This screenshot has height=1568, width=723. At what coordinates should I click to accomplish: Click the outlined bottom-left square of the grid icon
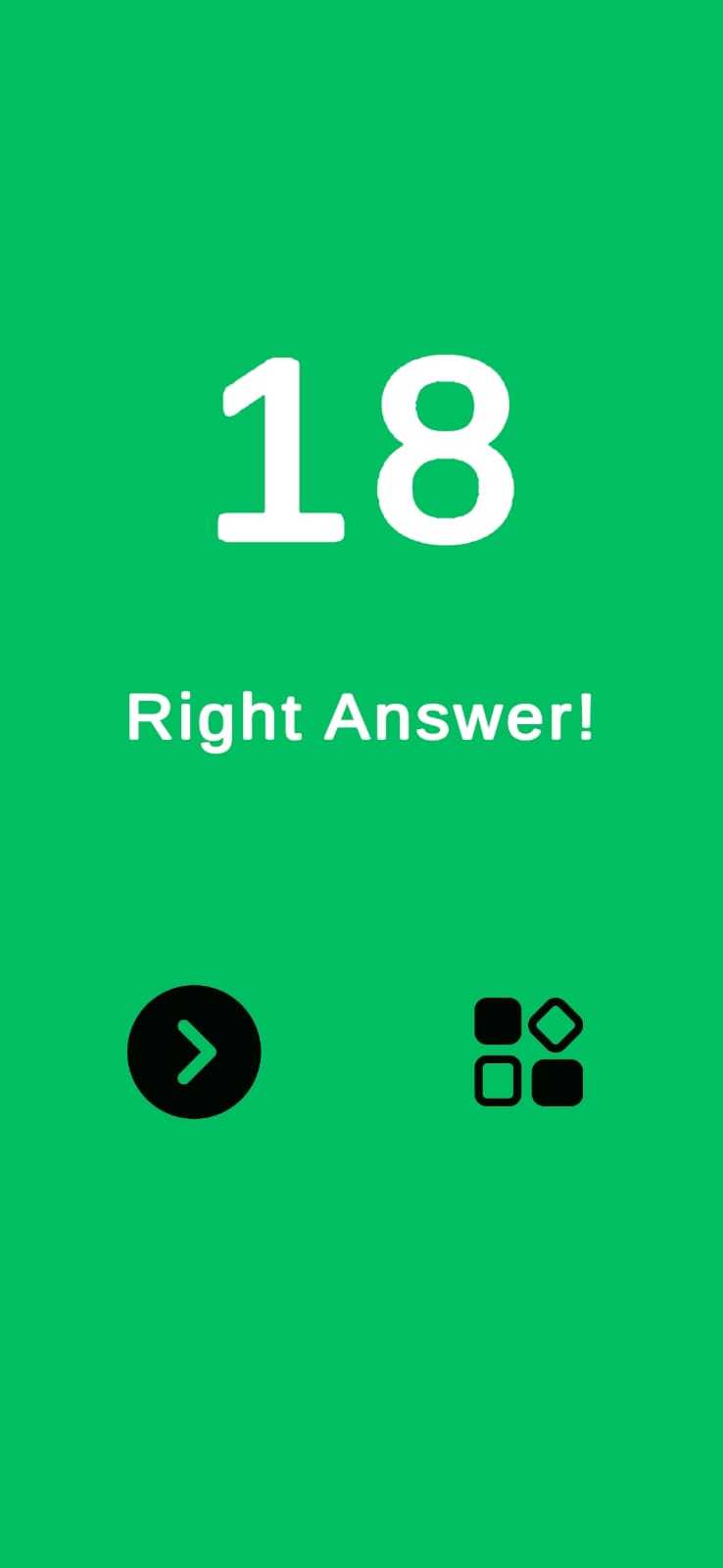point(500,1080)
